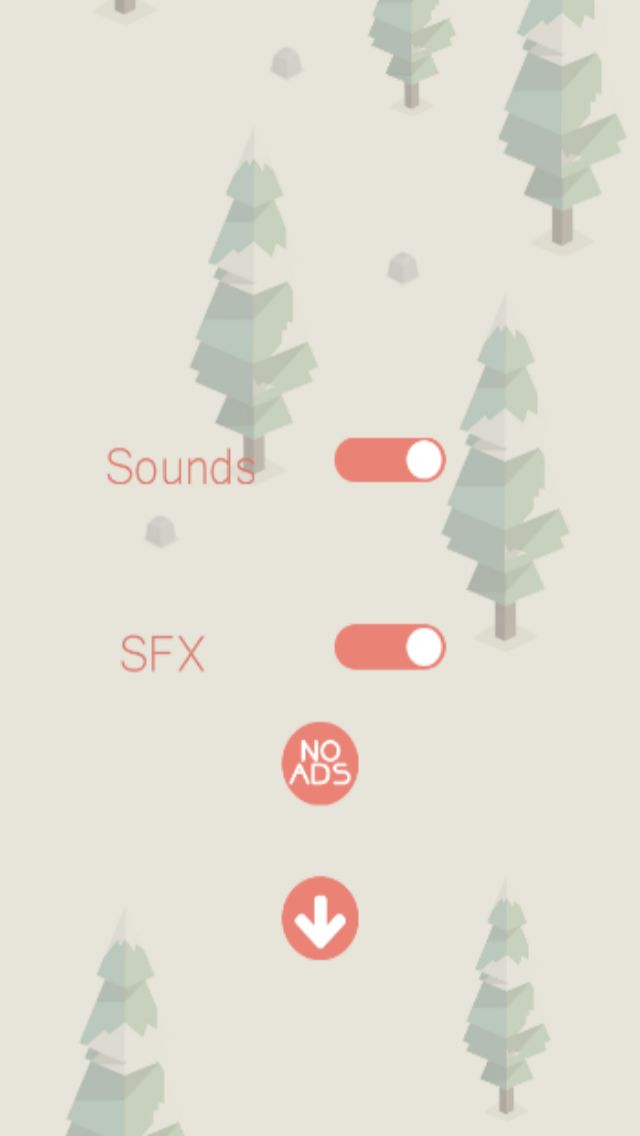Tap the down arrow button
Image resolution: width=640 pixels, height=1136 pixels.
pyautogui.click(x=320, y=919)
